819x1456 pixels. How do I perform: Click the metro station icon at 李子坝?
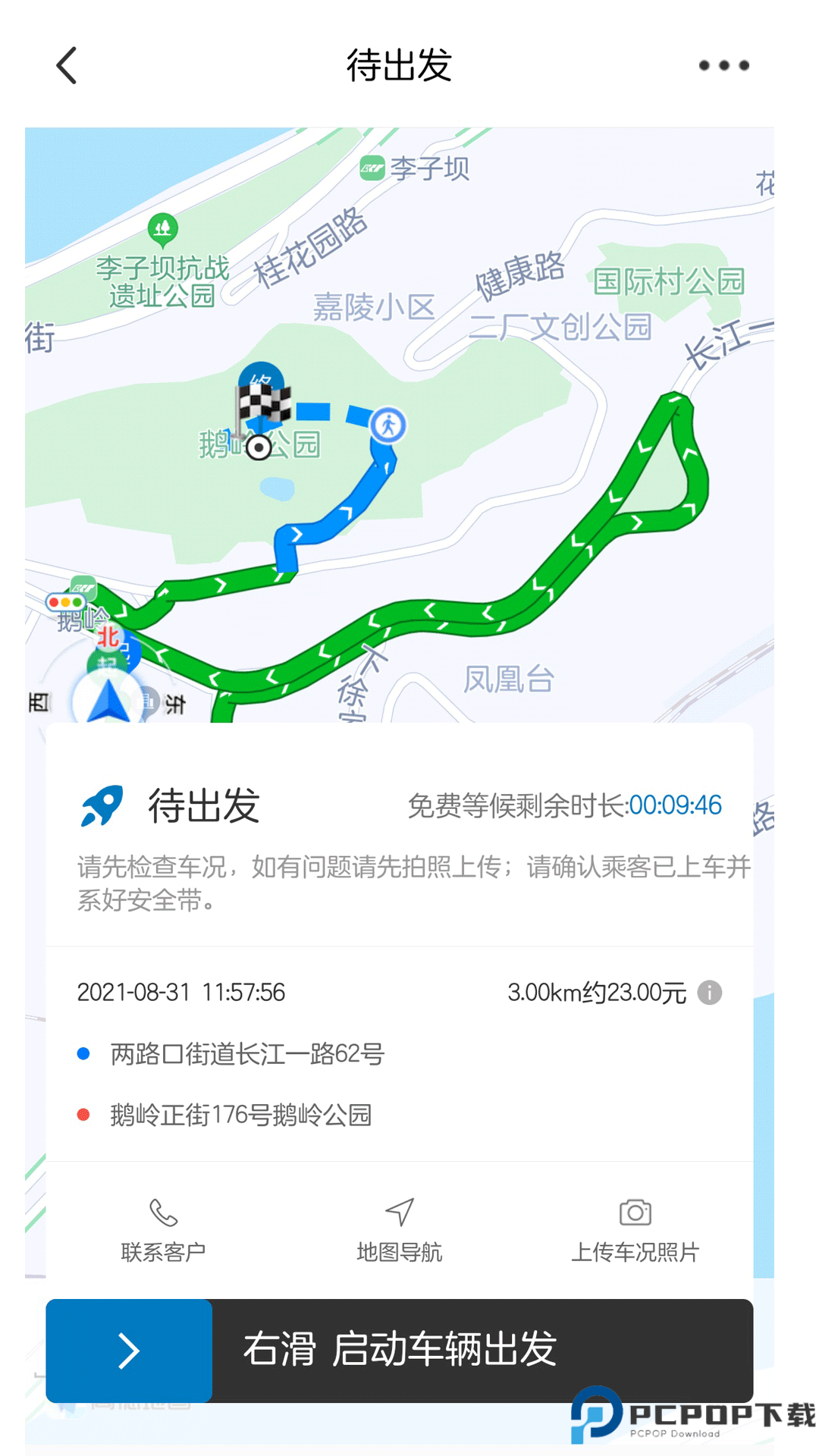372,168
